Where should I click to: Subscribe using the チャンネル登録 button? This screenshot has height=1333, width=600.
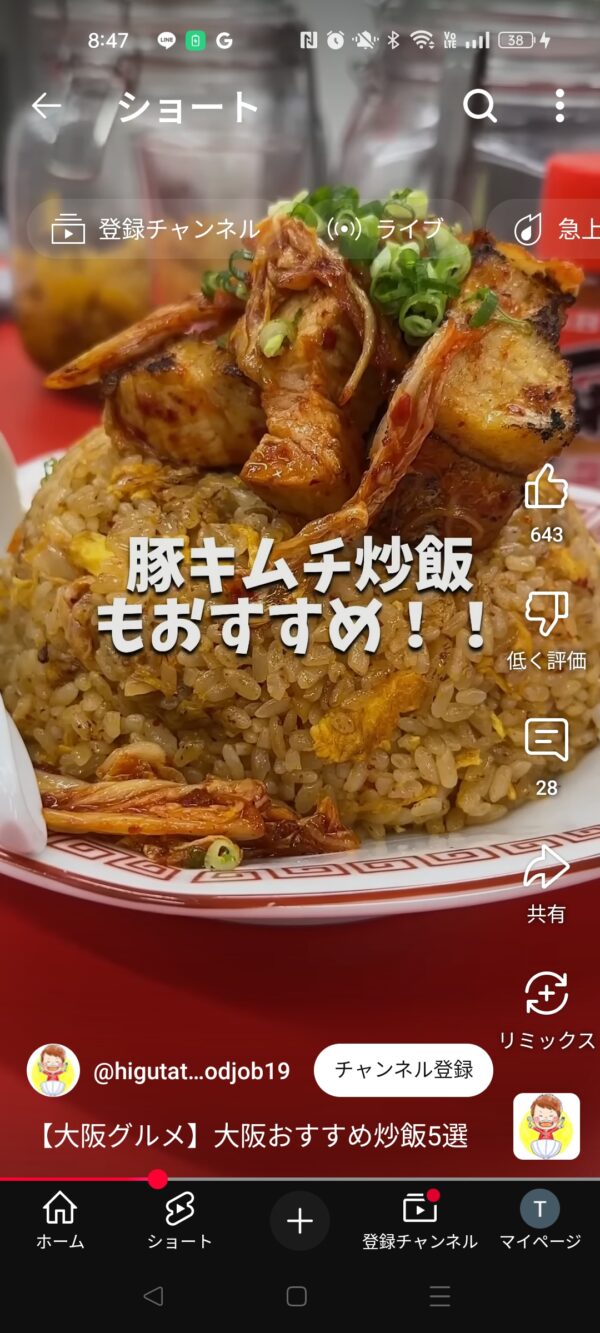click(404, 1070)
